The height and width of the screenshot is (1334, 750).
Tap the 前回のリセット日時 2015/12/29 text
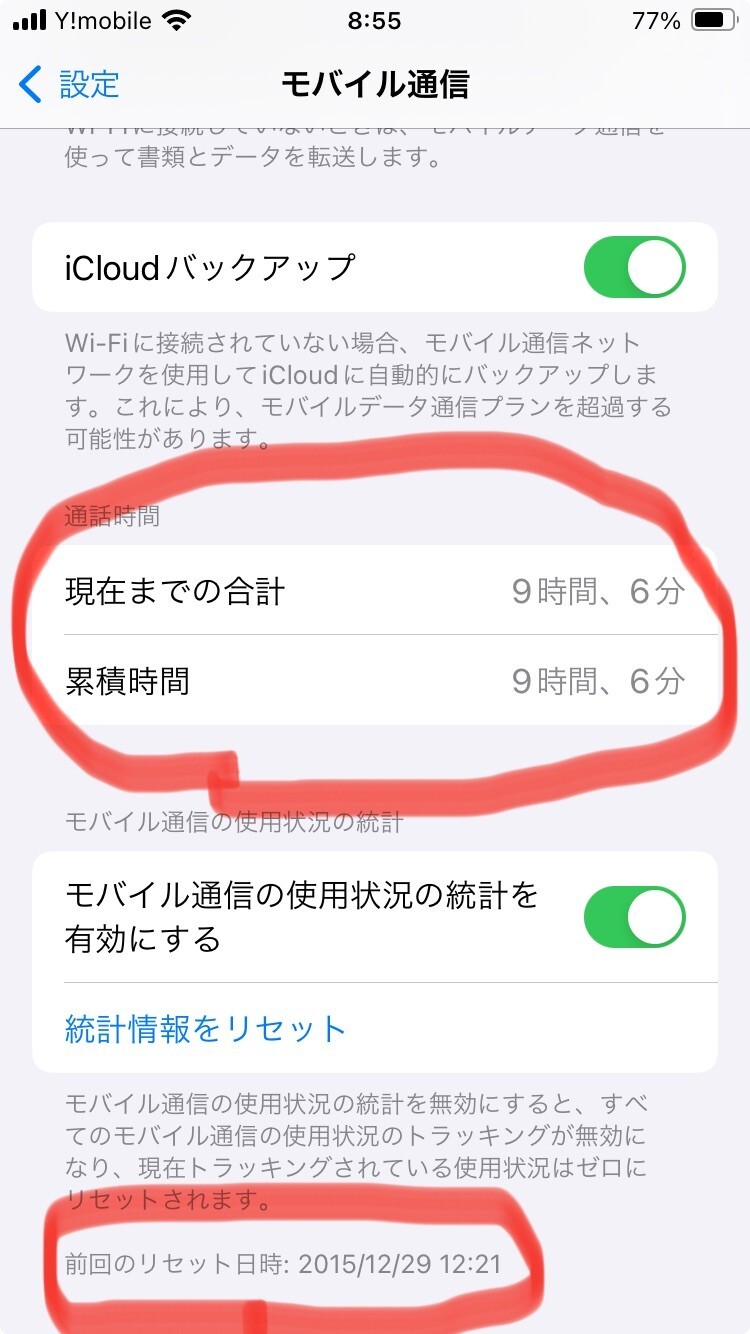(x=285, y=1266)
